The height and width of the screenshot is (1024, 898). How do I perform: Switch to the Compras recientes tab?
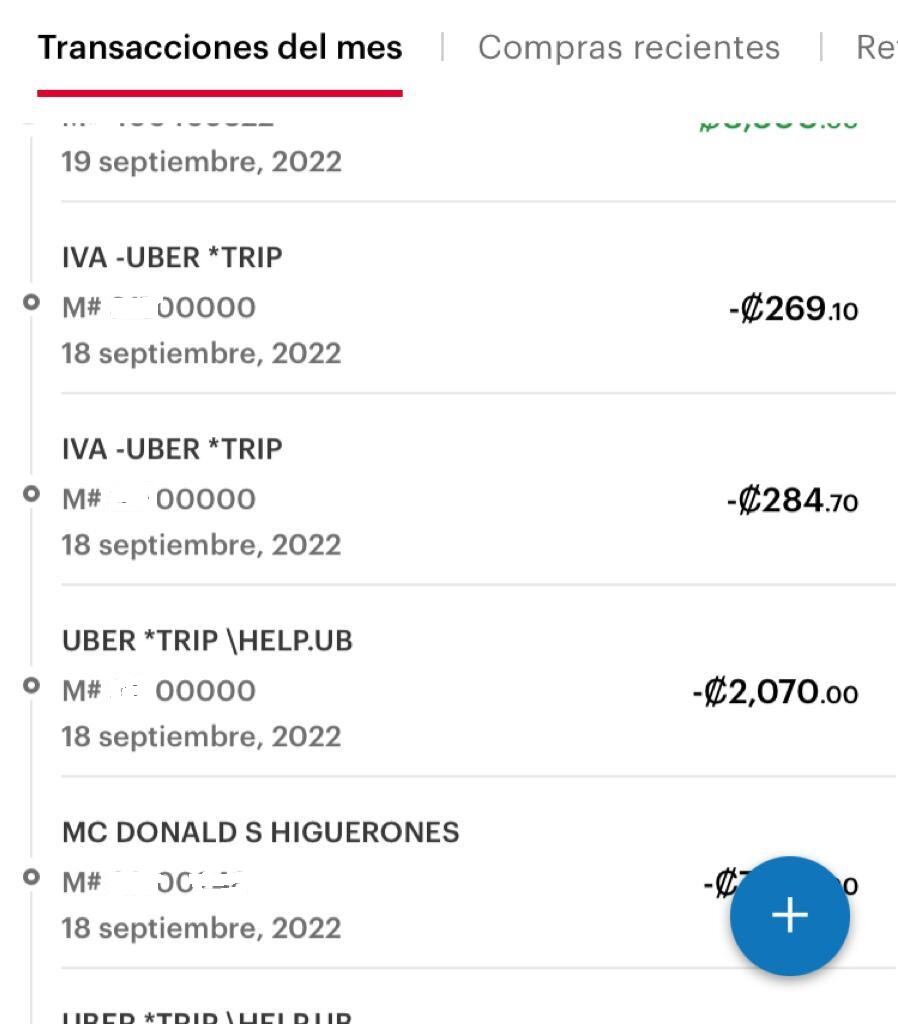[630, 46]
